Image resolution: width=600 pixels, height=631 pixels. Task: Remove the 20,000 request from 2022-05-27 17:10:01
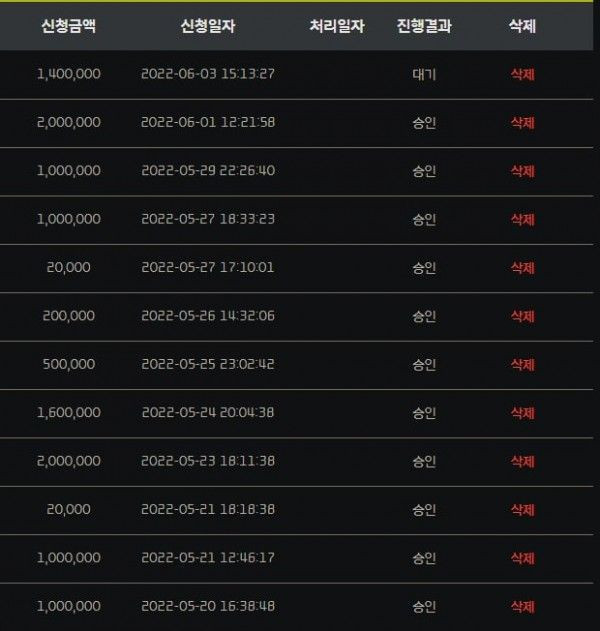coord(522,268)
